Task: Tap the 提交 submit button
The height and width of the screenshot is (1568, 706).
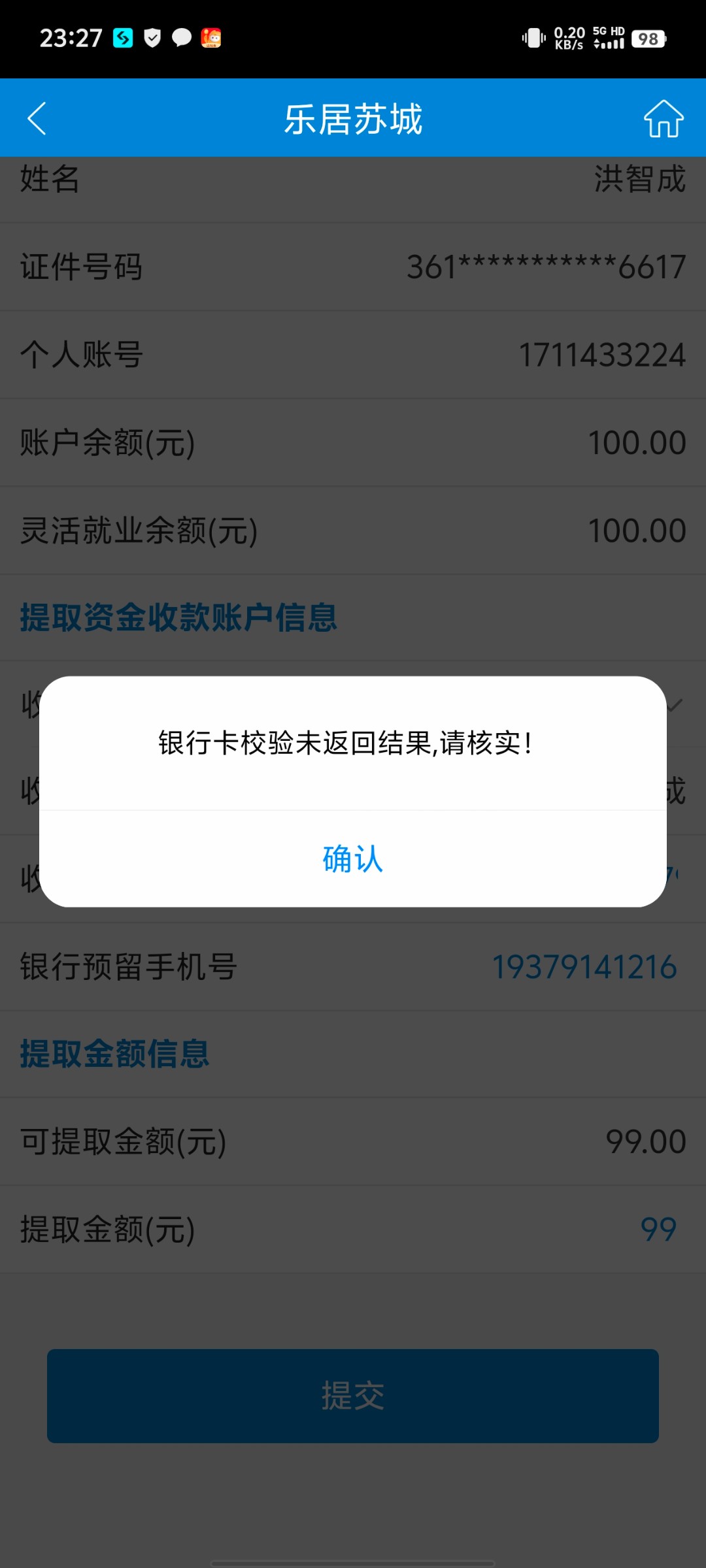Action: click(x=353, y=1396)
